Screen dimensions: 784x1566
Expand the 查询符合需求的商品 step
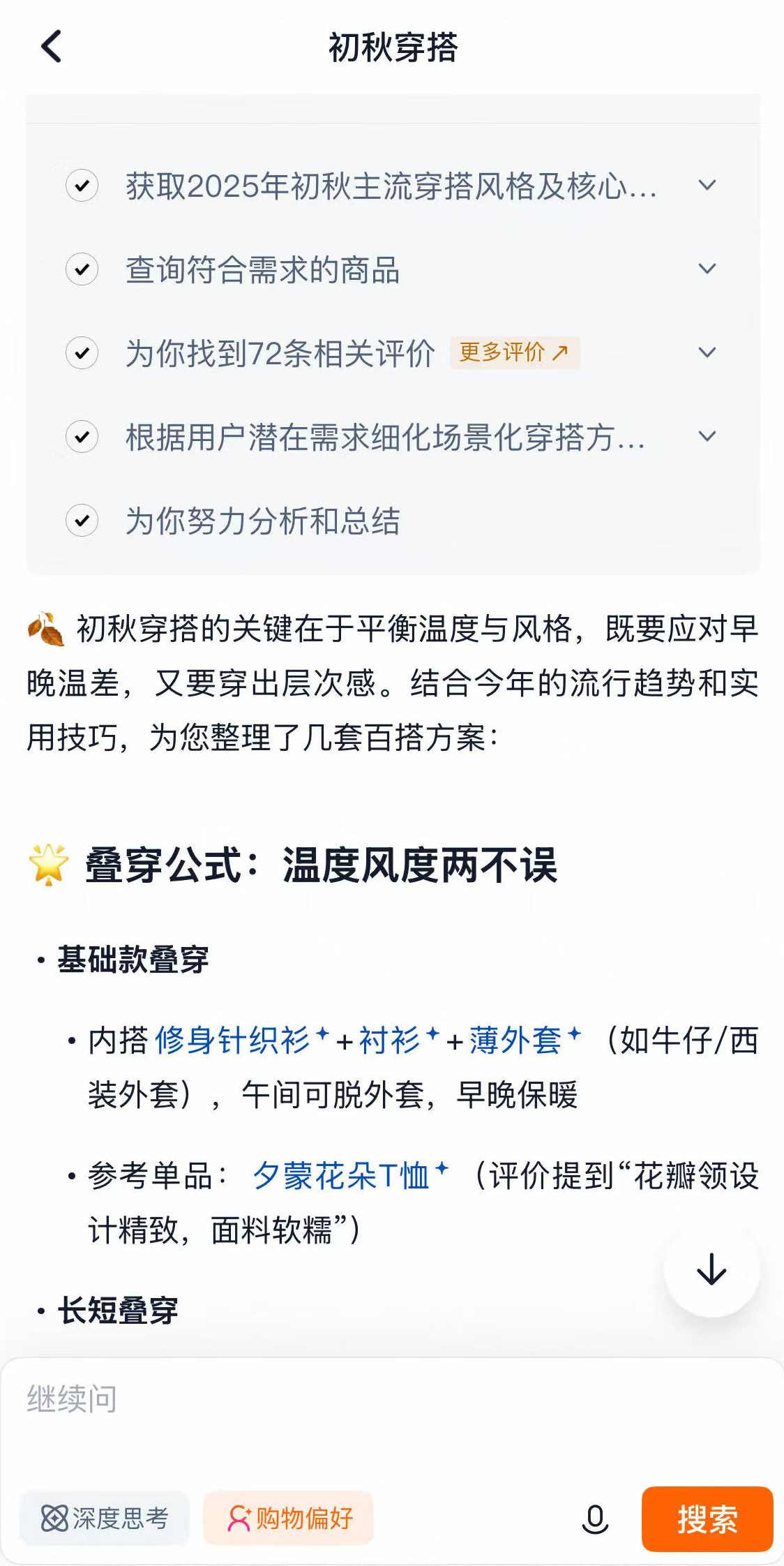tap(707, 269)
